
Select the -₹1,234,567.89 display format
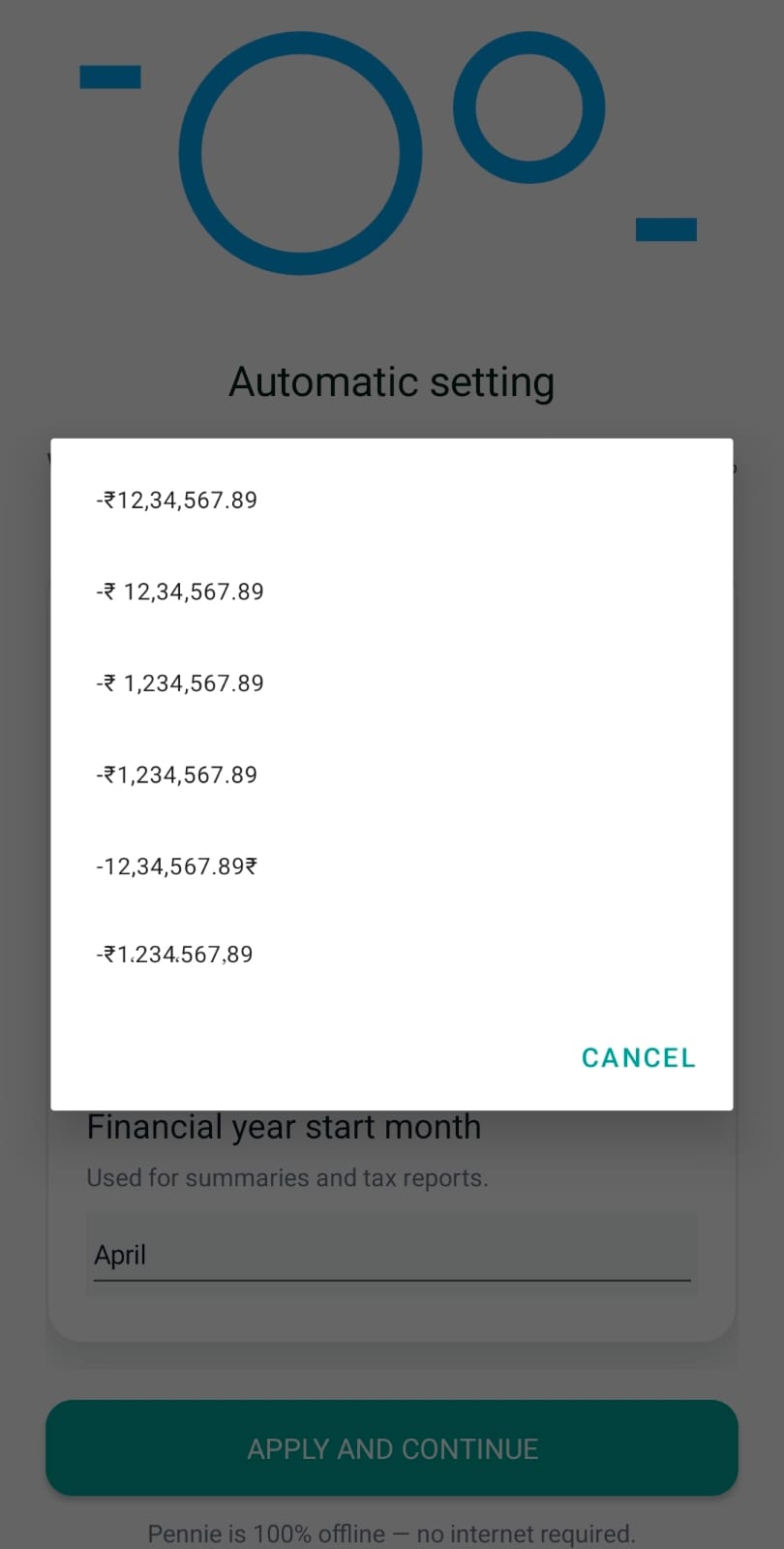(x=176, y=774)
